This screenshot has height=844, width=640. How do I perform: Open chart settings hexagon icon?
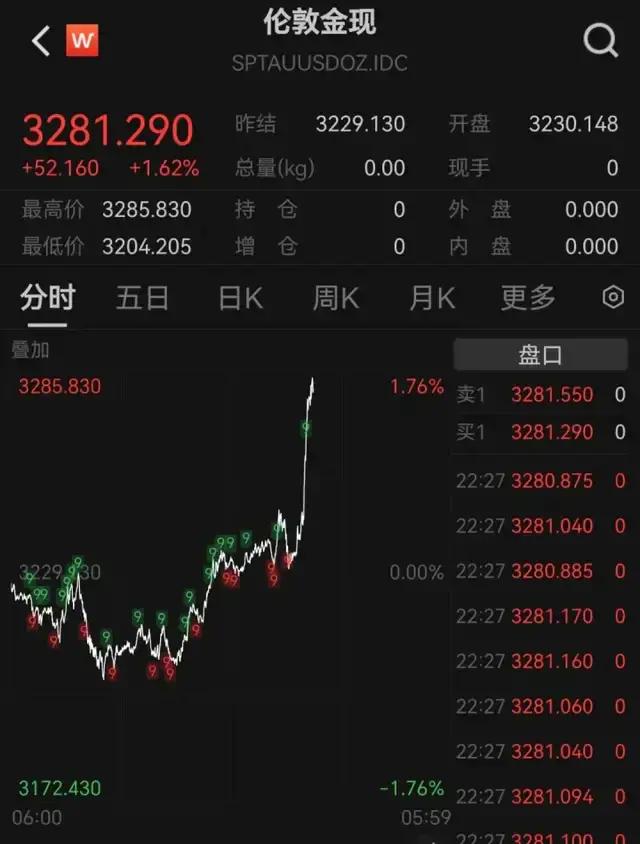(x=613, y=297)
